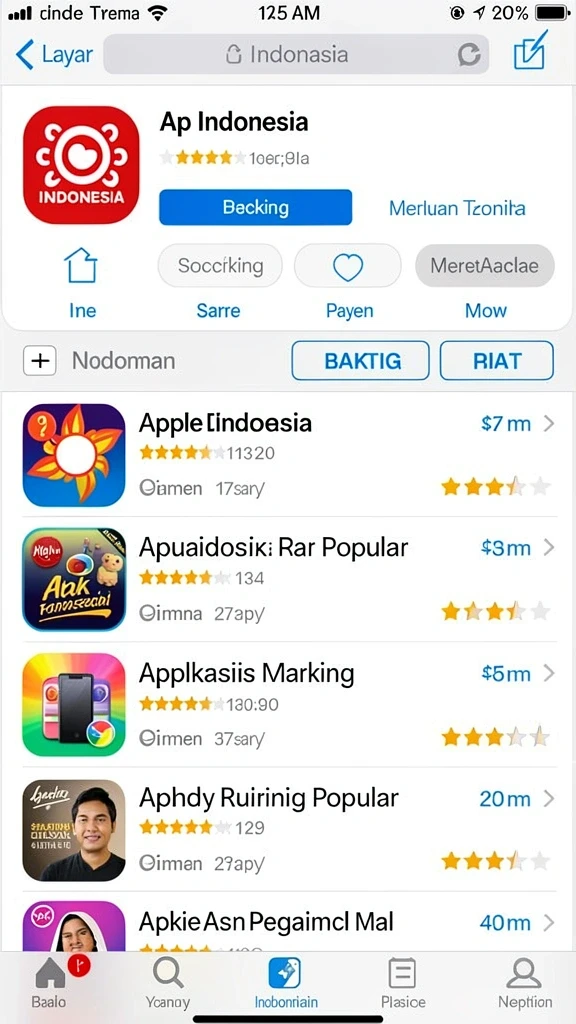Tap the plus icon beside Nodoman
Image resolution: width=576 pixels, height=1024 pixels.
pos(40,360)
